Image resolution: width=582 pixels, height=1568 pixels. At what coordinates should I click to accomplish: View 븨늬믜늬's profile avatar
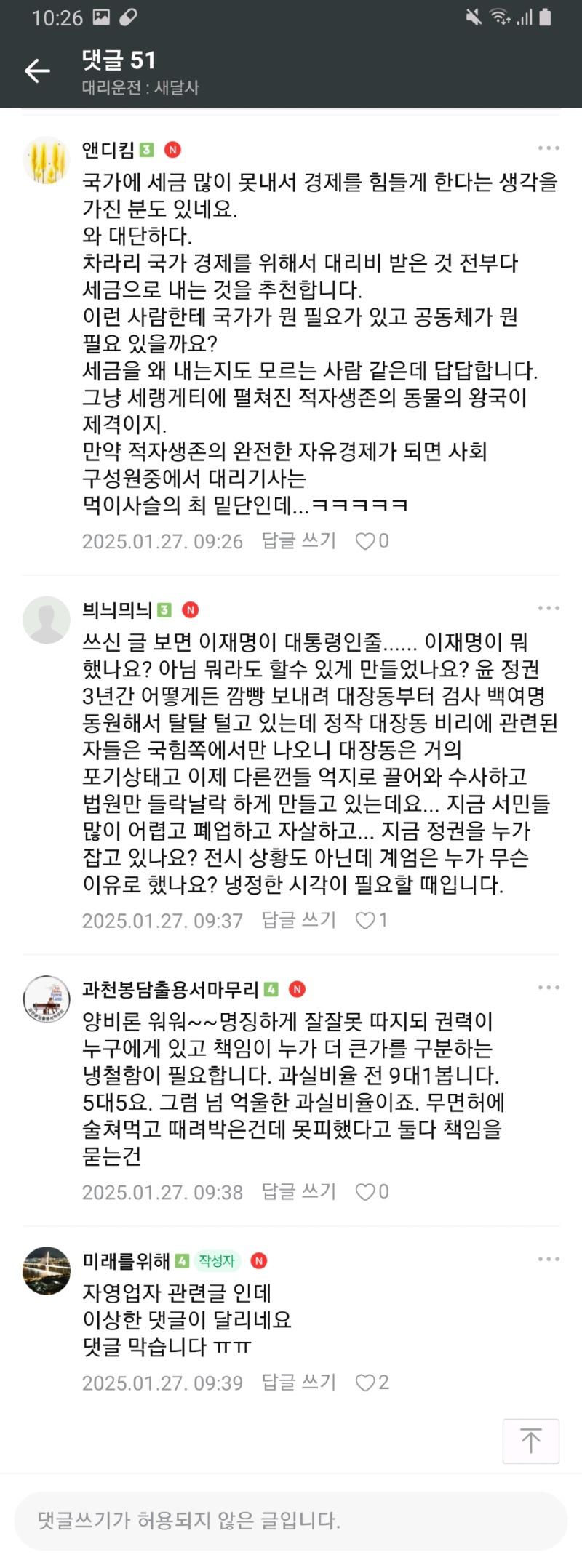pyautogui.click(x=47, y=620)
